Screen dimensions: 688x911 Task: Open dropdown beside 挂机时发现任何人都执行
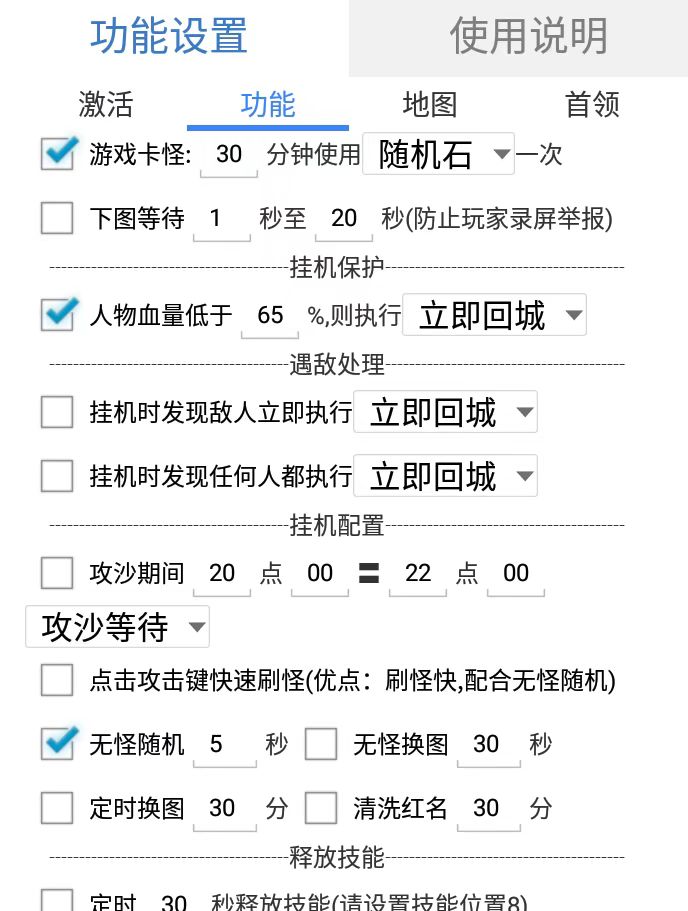445,476
